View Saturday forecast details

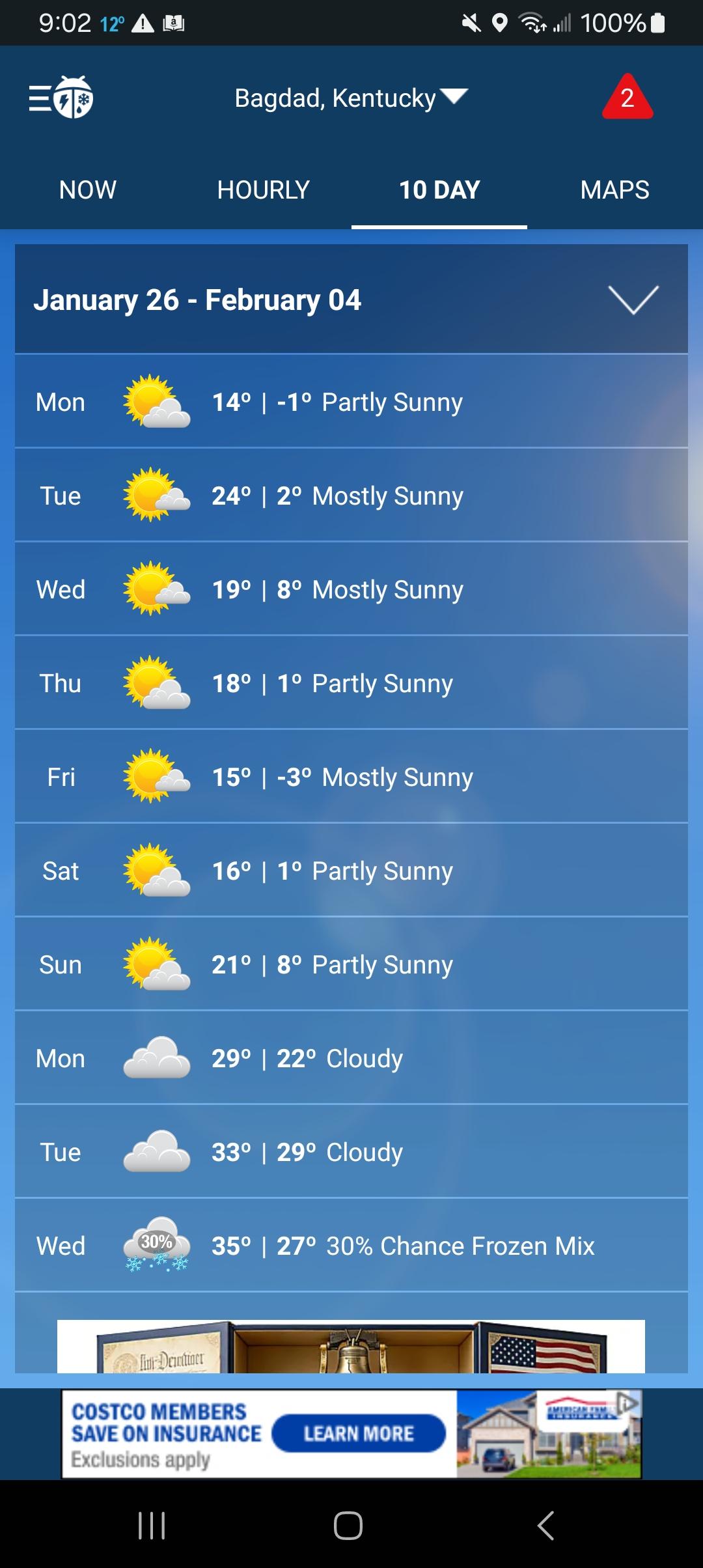tap(351, 871)
